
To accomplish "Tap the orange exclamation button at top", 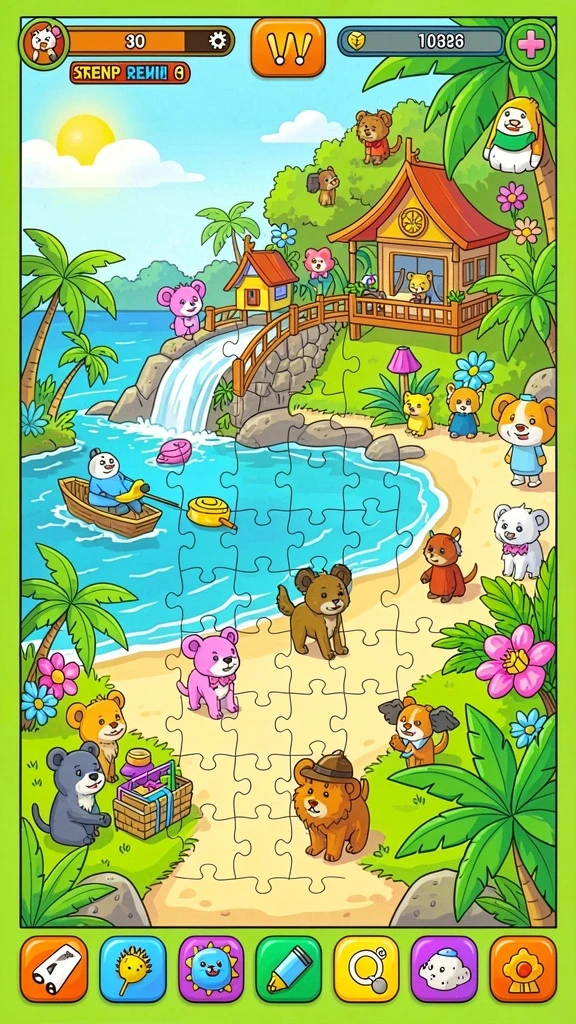I will (288, 47).
